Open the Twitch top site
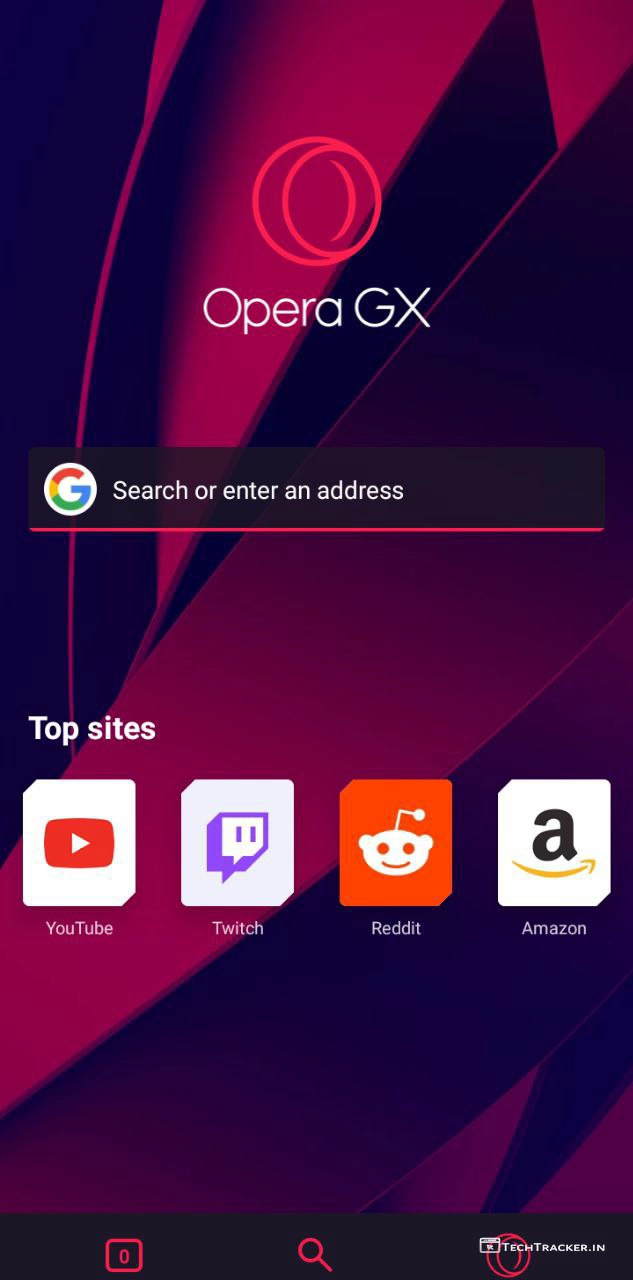 click(237, 843)
